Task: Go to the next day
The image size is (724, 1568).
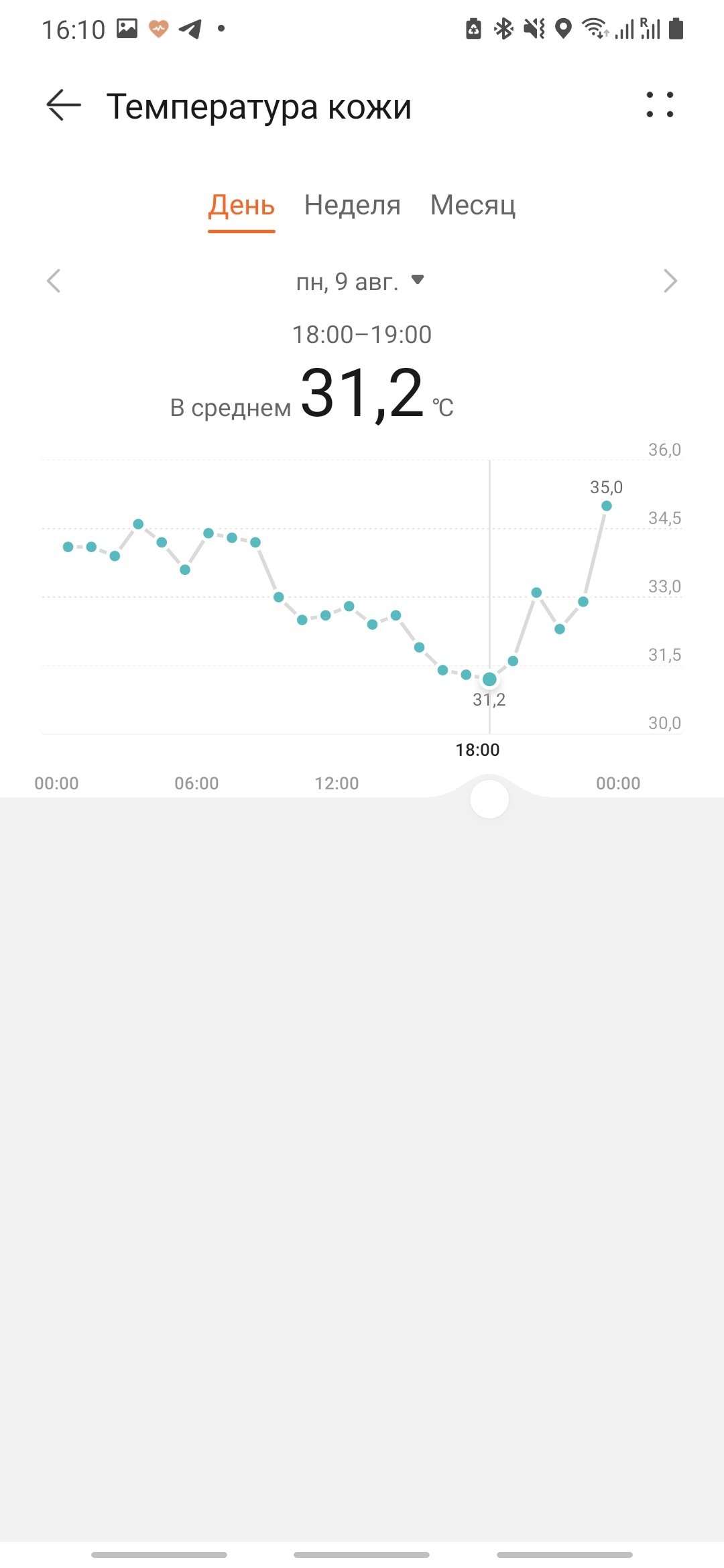Action: [670, 281]
